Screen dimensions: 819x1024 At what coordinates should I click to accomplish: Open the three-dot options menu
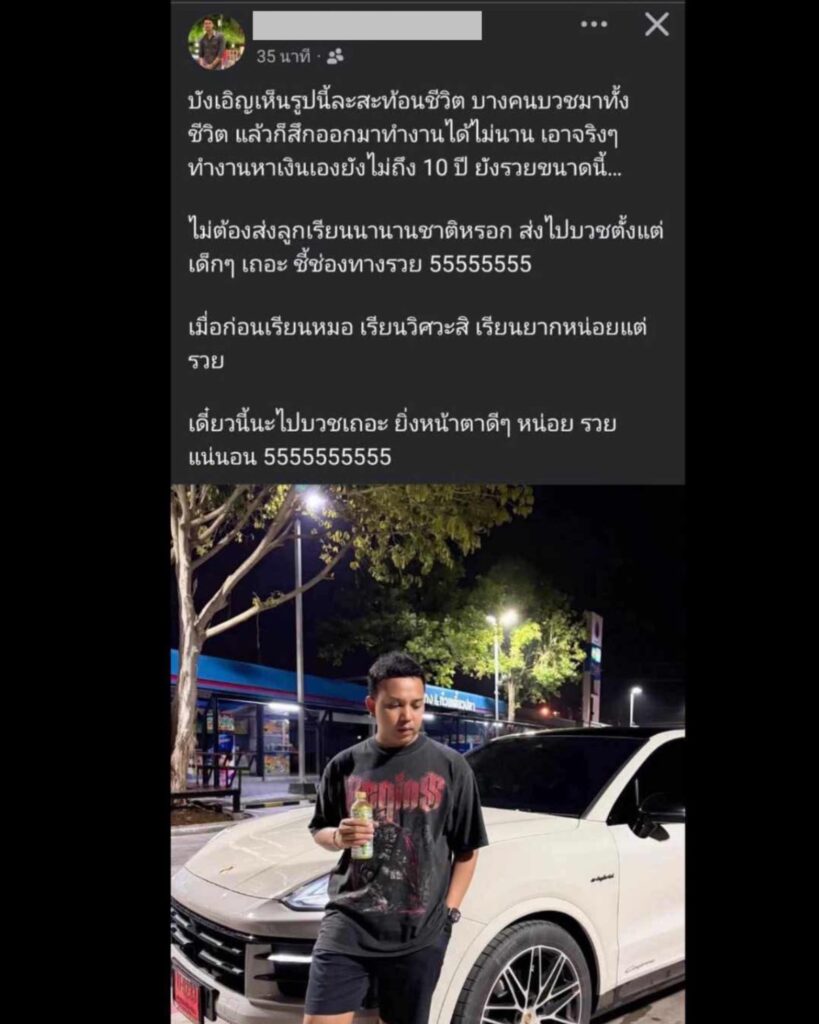[594, 25]
